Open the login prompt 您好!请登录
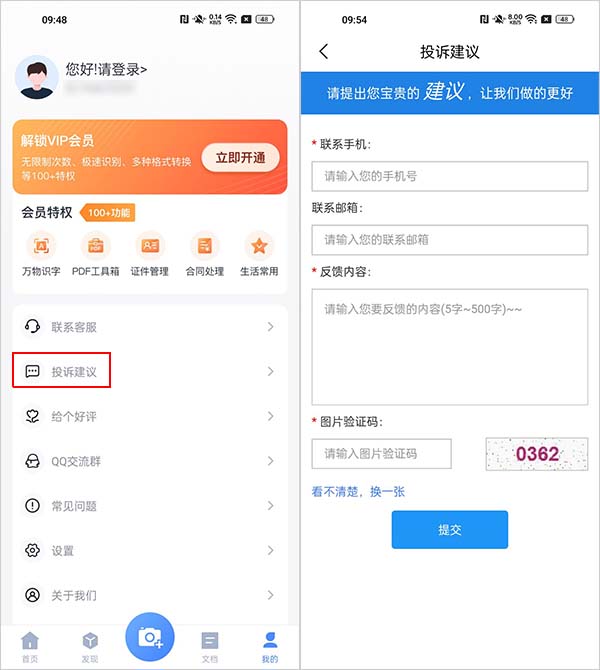This screenshot has width=600, height=670. pos(106,69)
